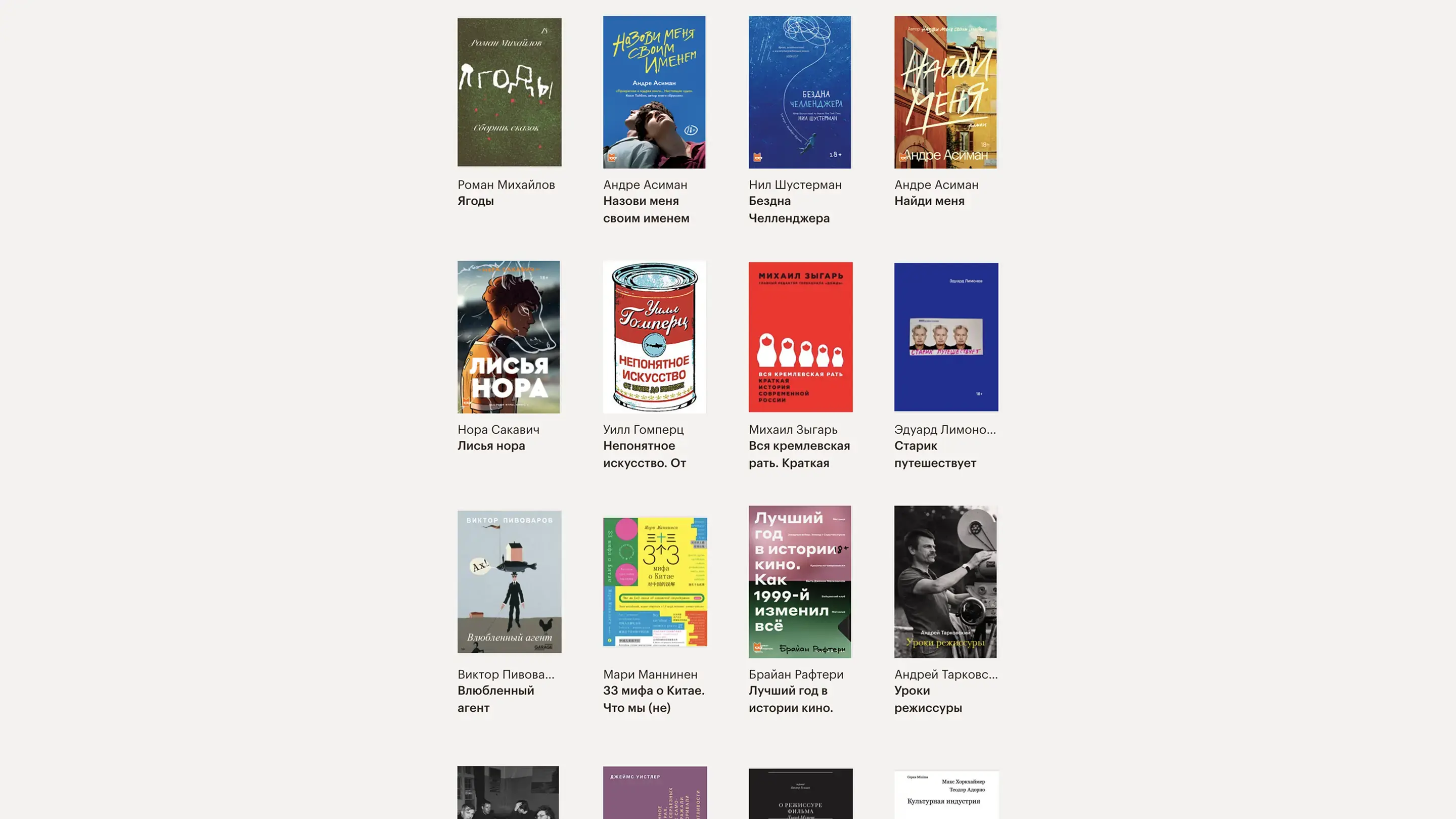
Task: View О режиссуре фильма book
Action: (x=800, y=794)
